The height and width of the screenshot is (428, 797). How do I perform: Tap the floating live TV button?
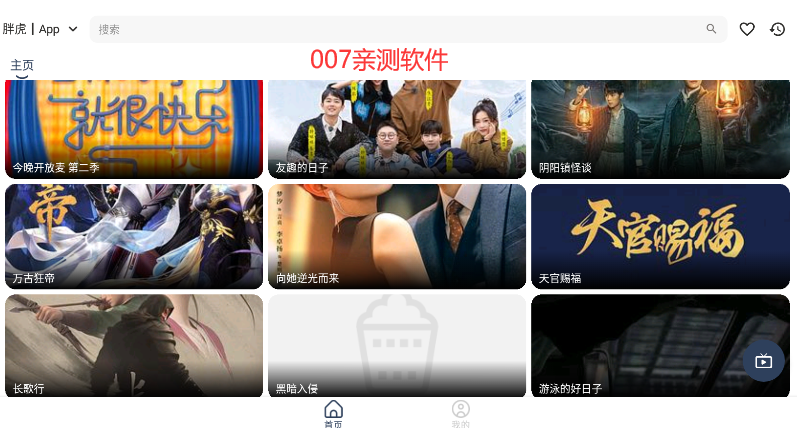(x=763, y=361)
